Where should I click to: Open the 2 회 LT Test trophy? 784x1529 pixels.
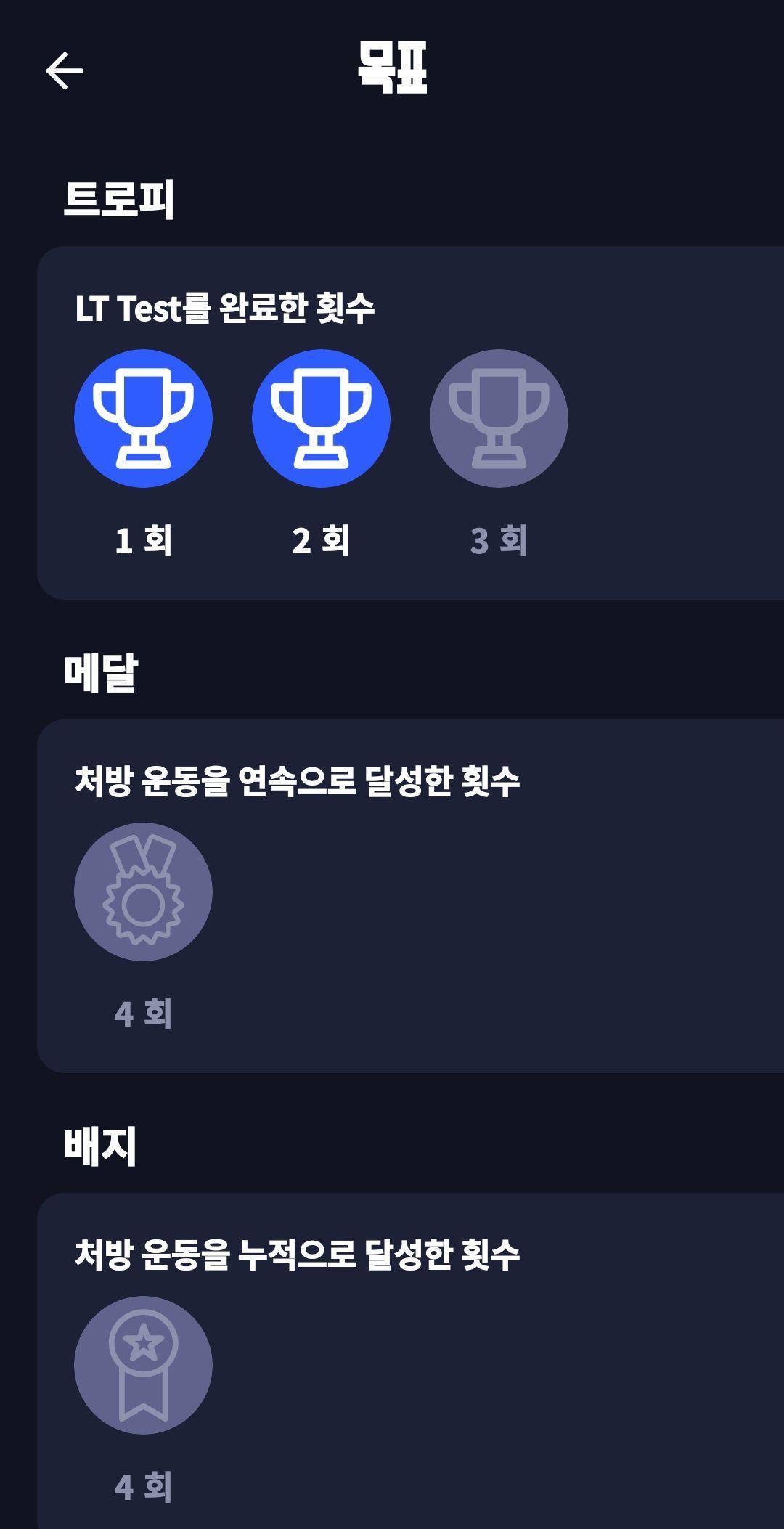(321, 419)
